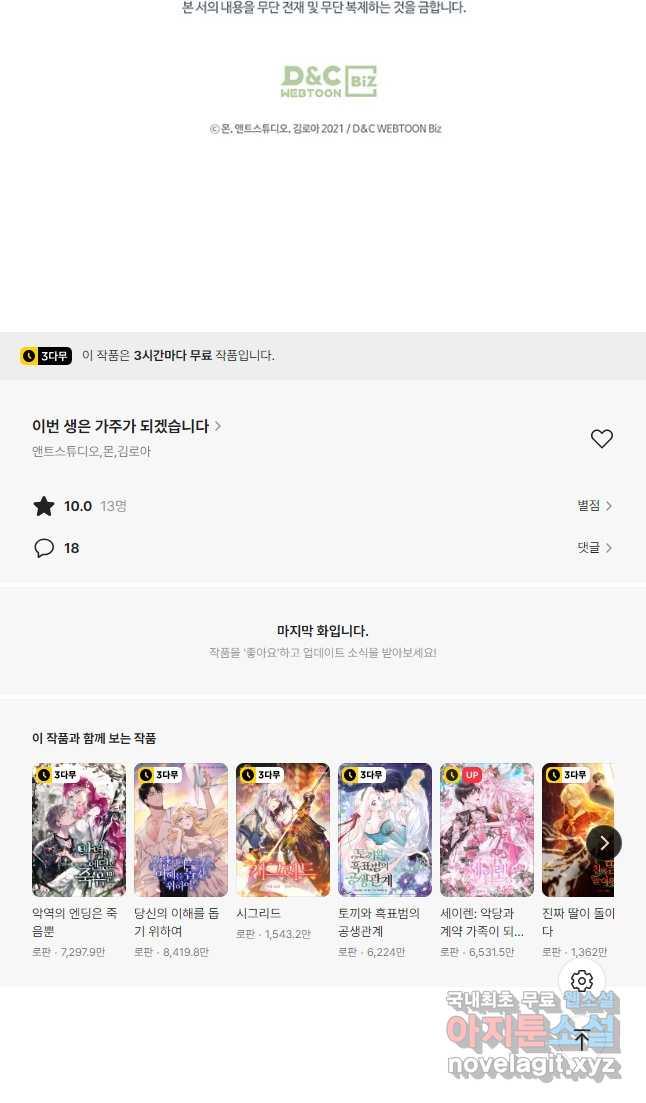Like this work with the heart icon

click(601, 439)
